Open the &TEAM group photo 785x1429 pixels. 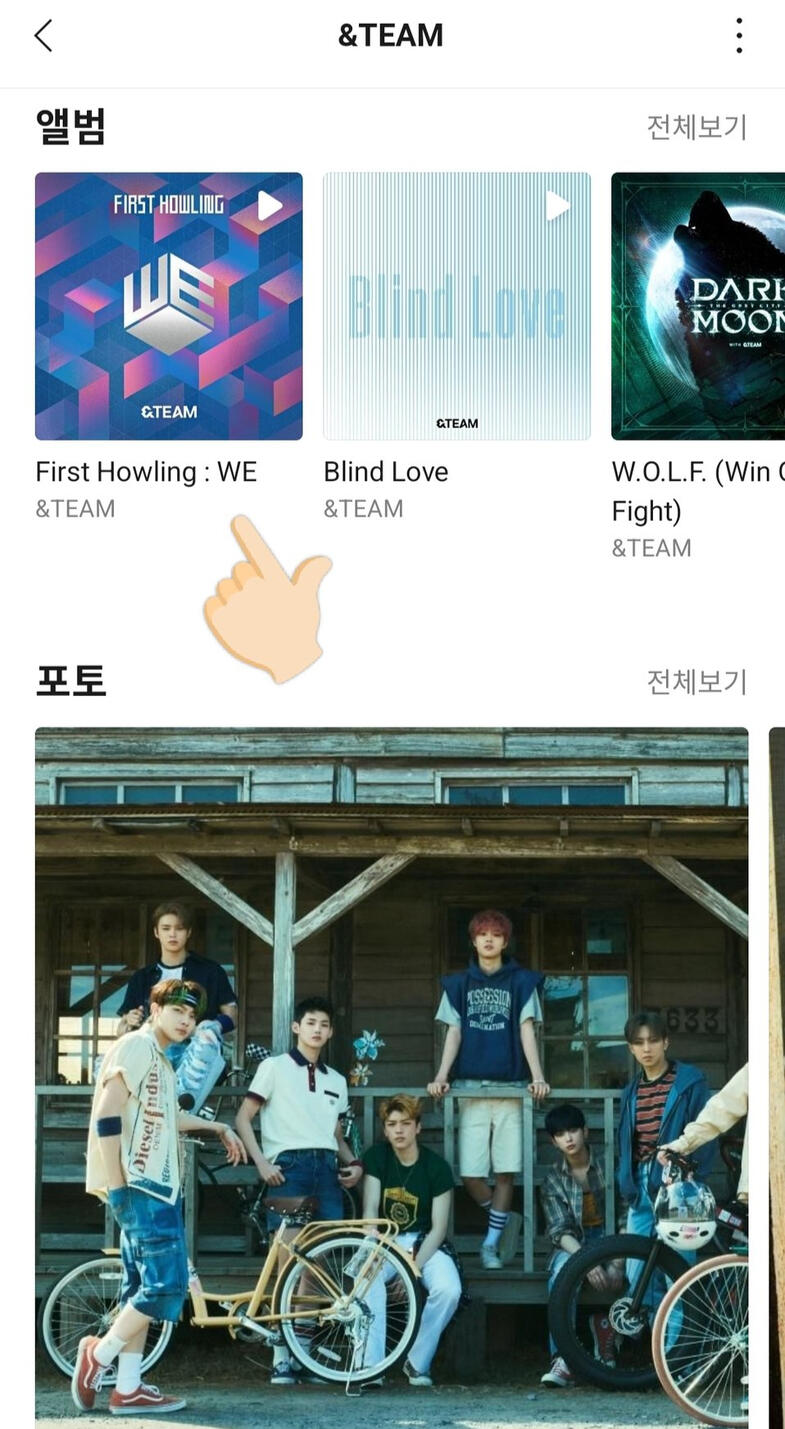click(x=391, y=1075)
